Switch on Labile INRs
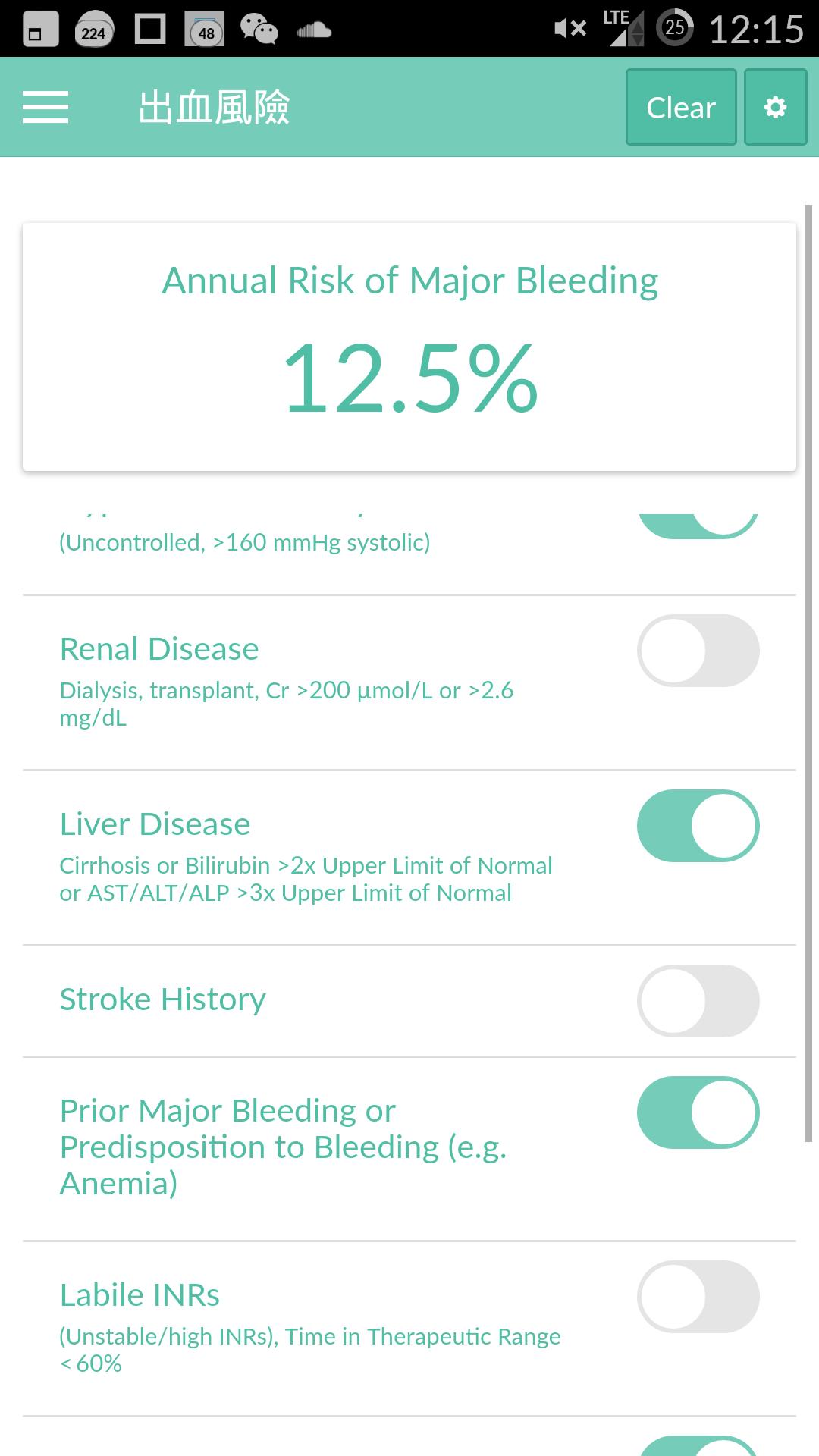Image resolution: width=819 pixels, height=1456 pixels. (x=698, y=1297)
